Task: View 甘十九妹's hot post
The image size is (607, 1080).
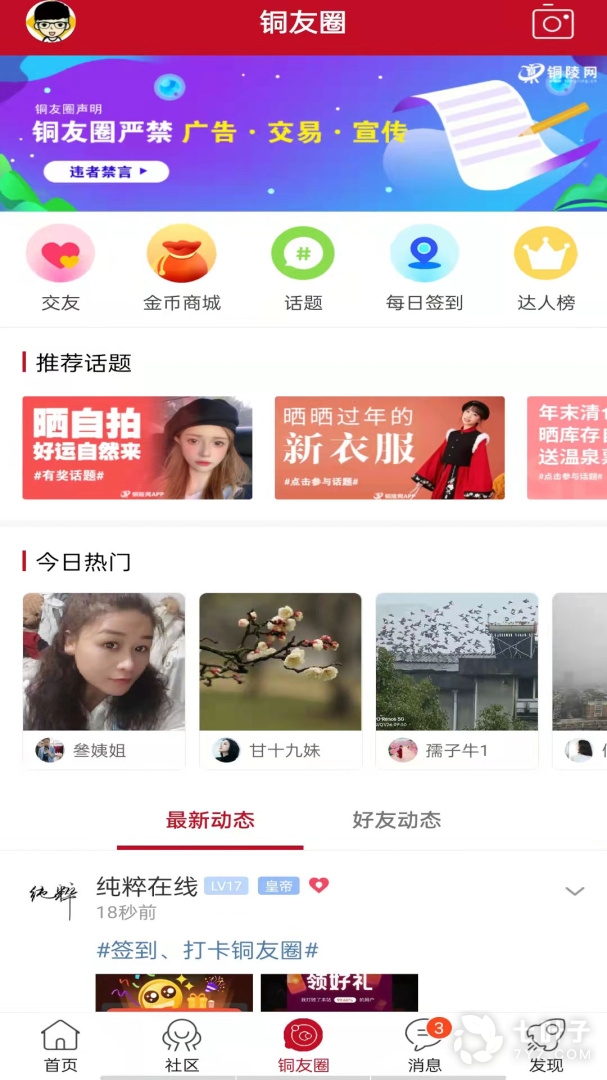Action: pyautogui.click(x=280, y=680)
